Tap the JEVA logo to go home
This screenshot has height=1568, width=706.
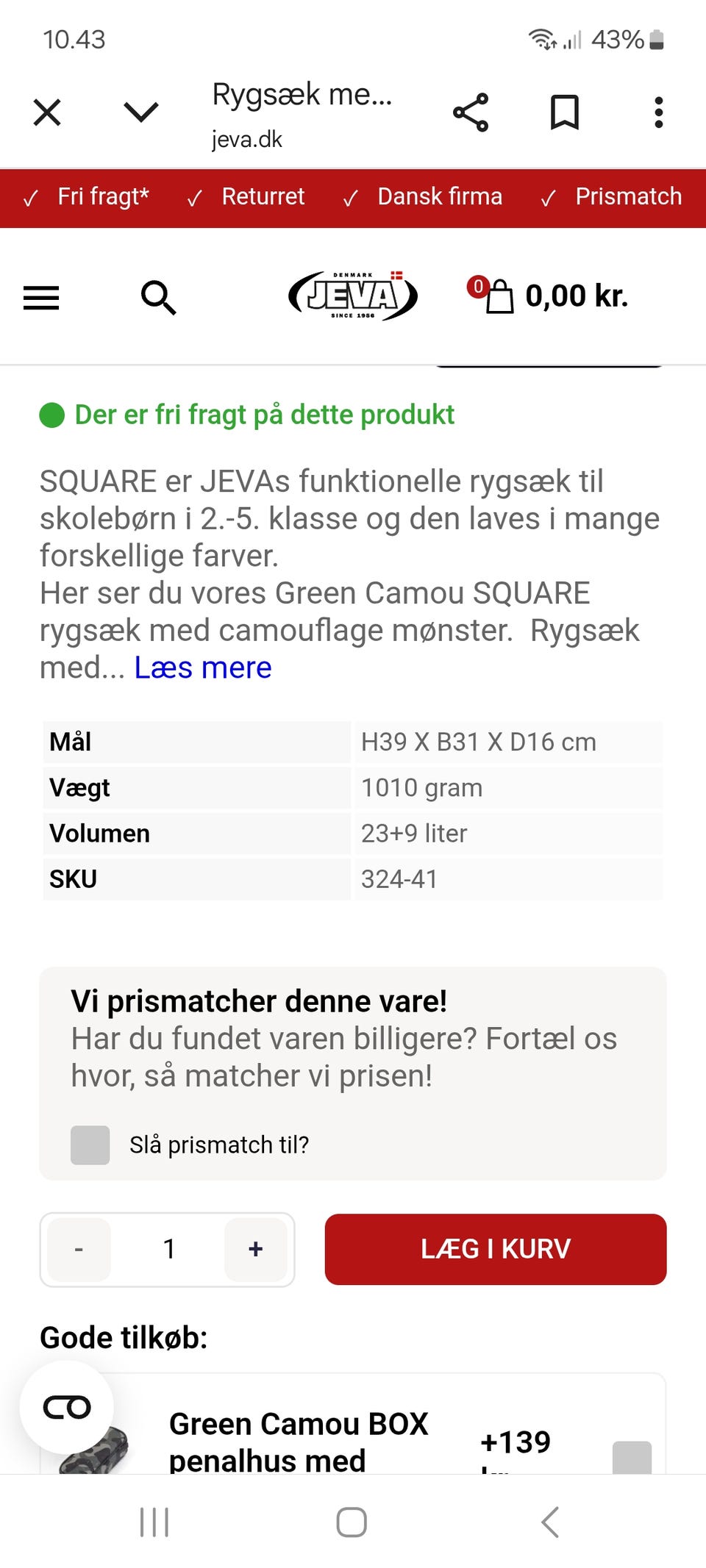click(353, 296)
